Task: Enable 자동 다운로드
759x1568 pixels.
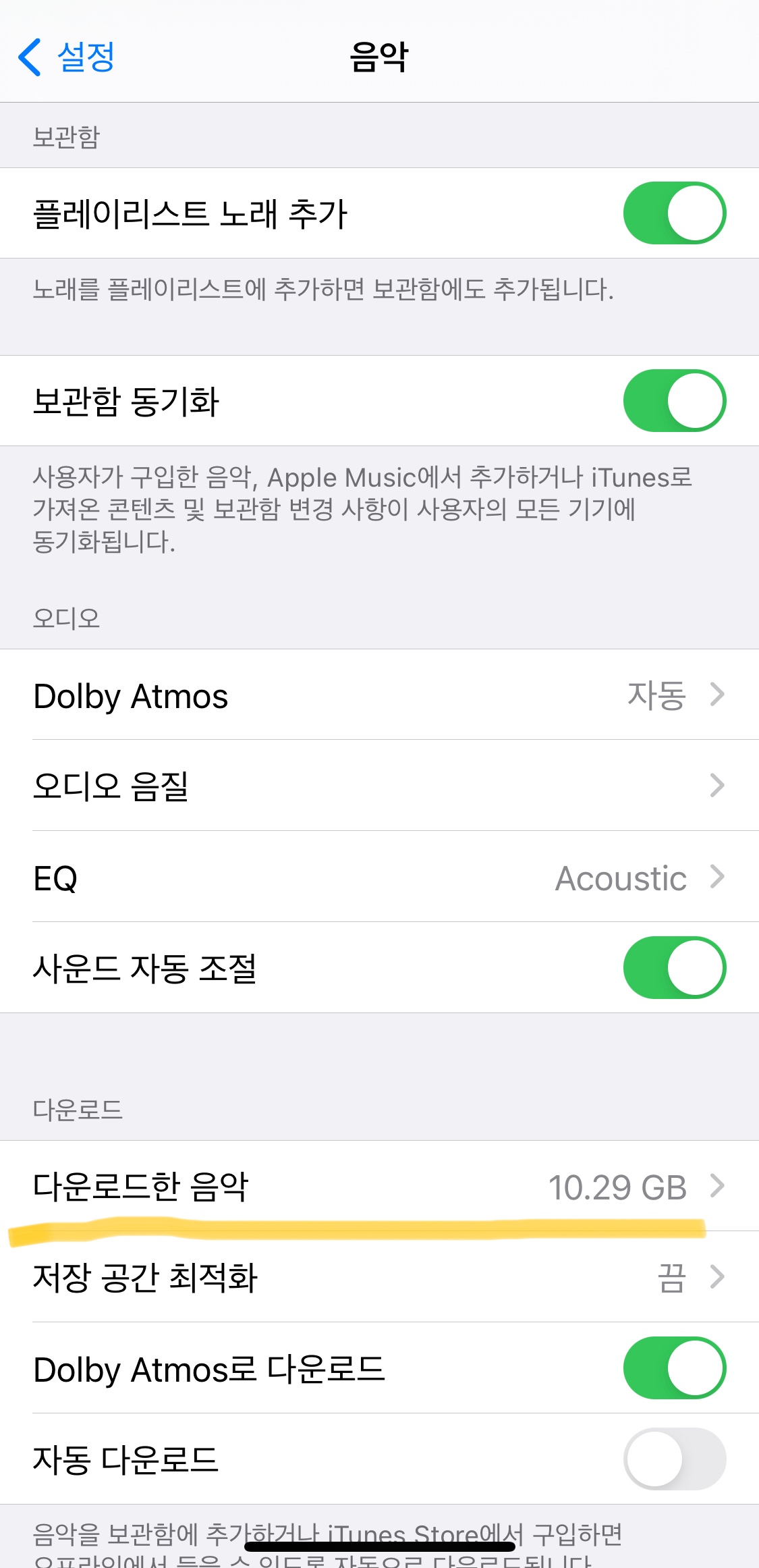Action: (674, 1459)
